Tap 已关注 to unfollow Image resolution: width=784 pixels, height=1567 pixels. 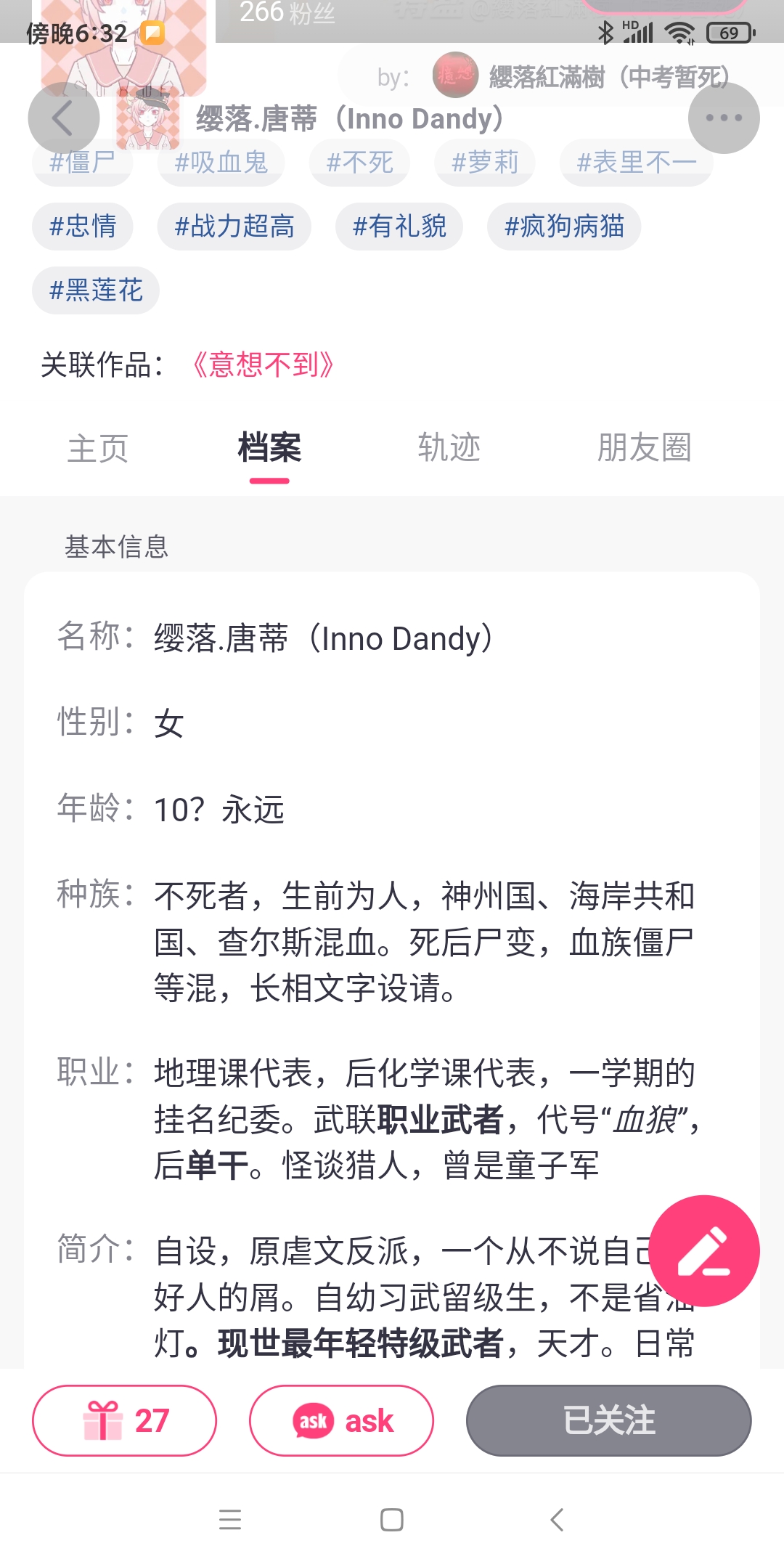(x=608, y=1420)
